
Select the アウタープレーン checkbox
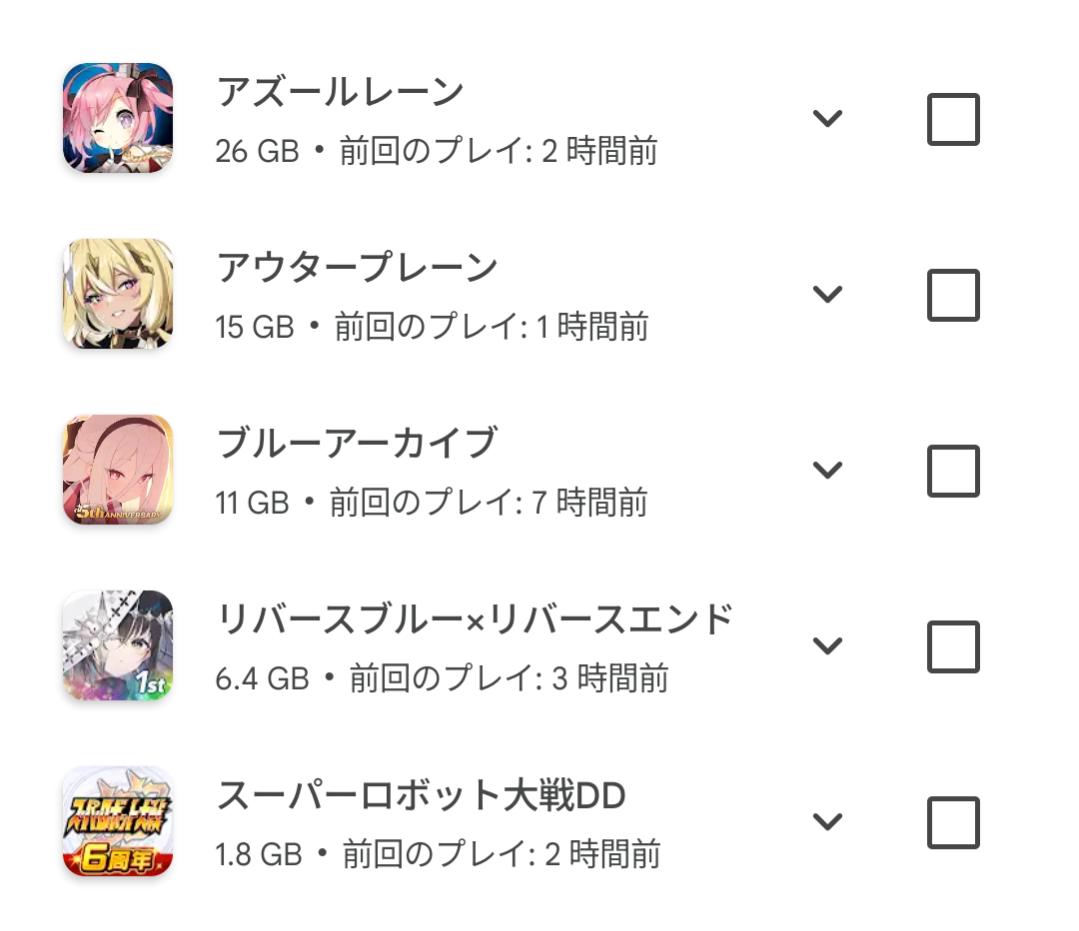952,295
